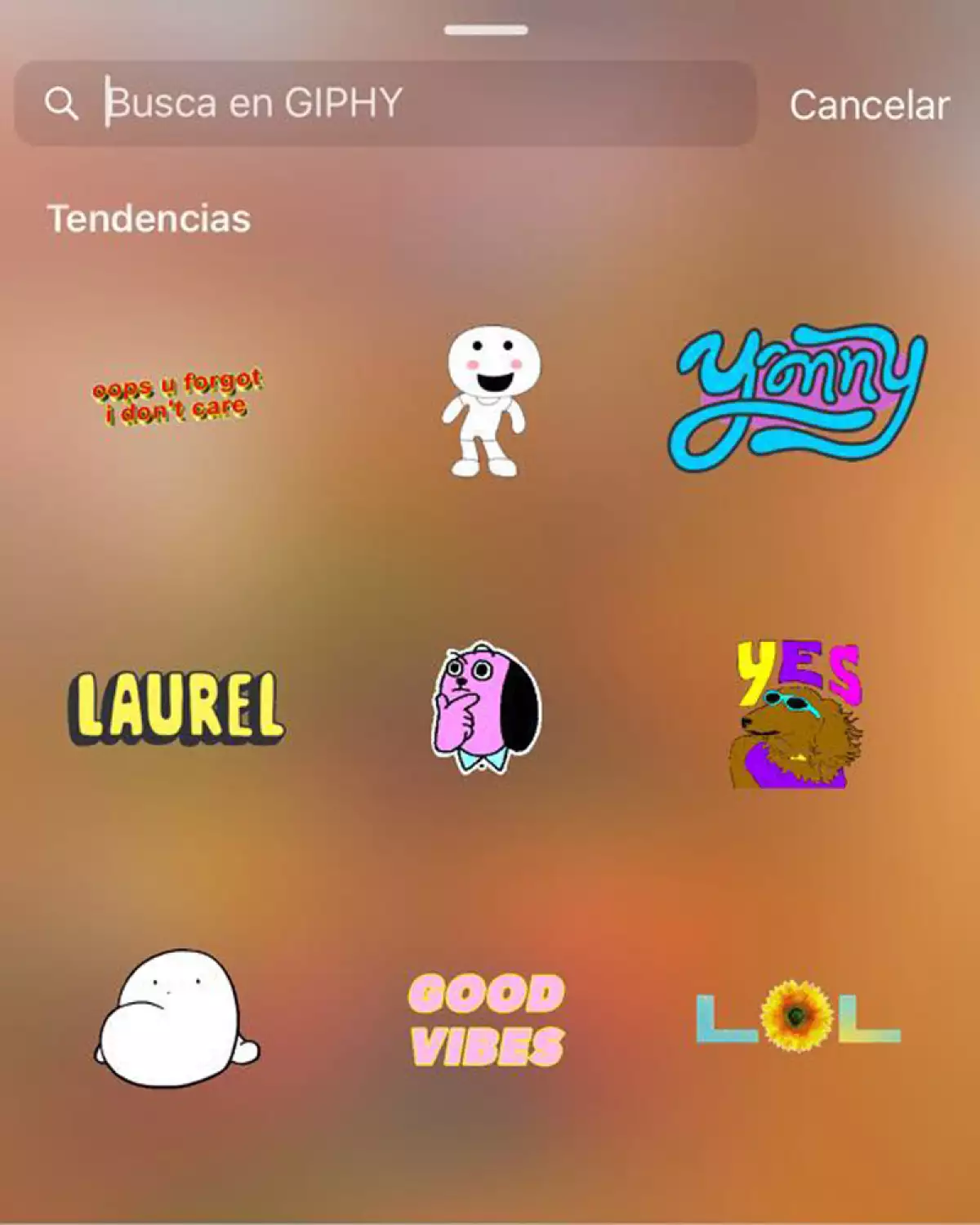980x1225 pixels.
Task: Tap the center trending GIF in top row
Action: pyautogui.click(x=488, y=400)
